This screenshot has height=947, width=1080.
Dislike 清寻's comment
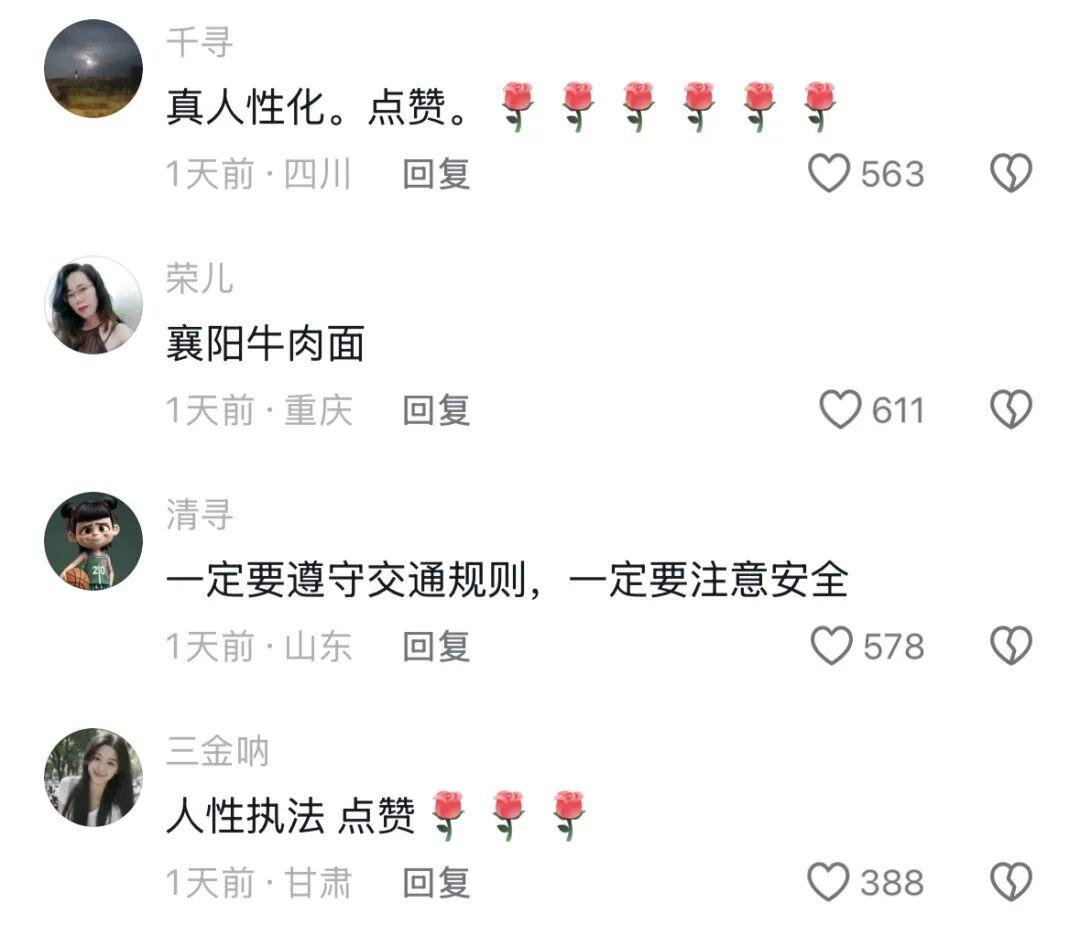tap(1010, 646)
